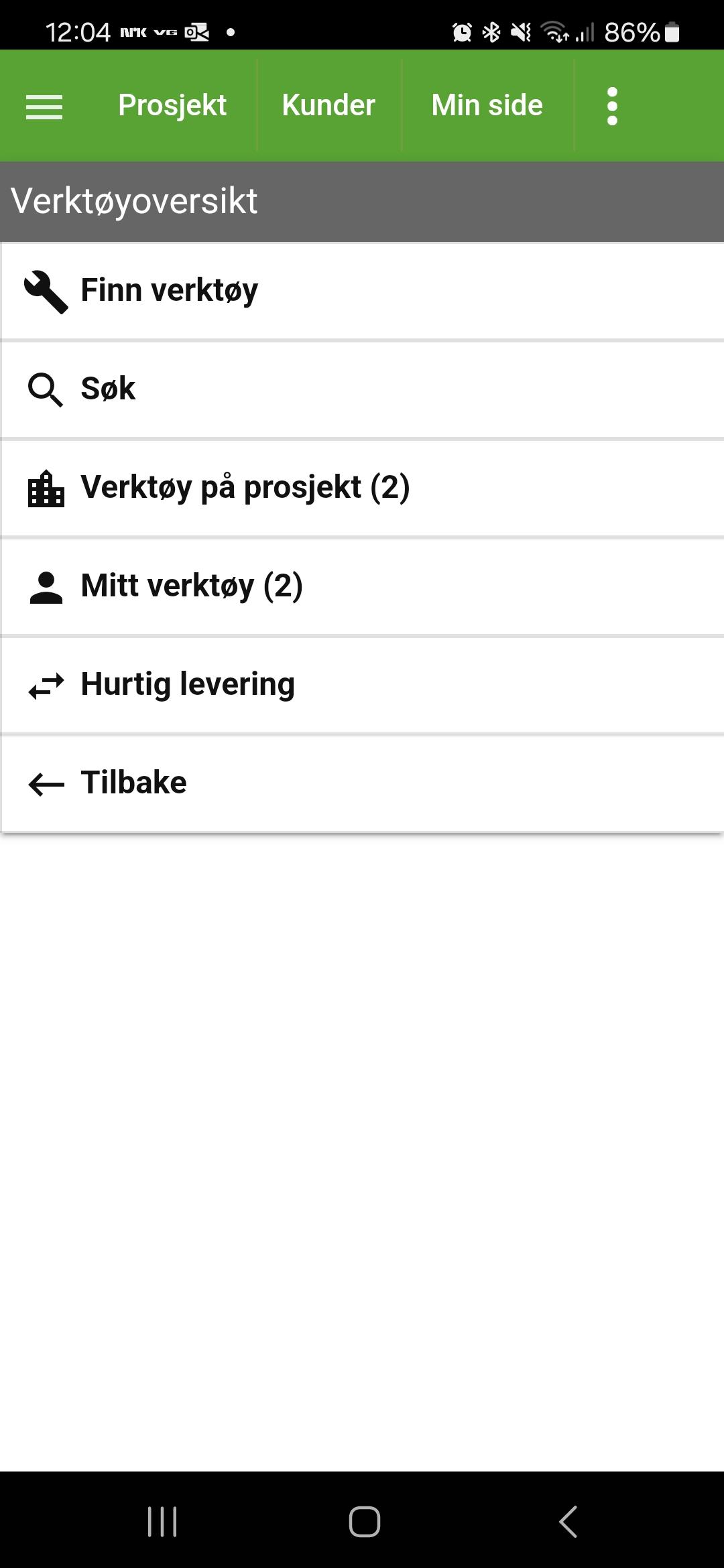This screenshot has height=1568, width=724.
Task: Open the Søk row
Action: point(362,389)
